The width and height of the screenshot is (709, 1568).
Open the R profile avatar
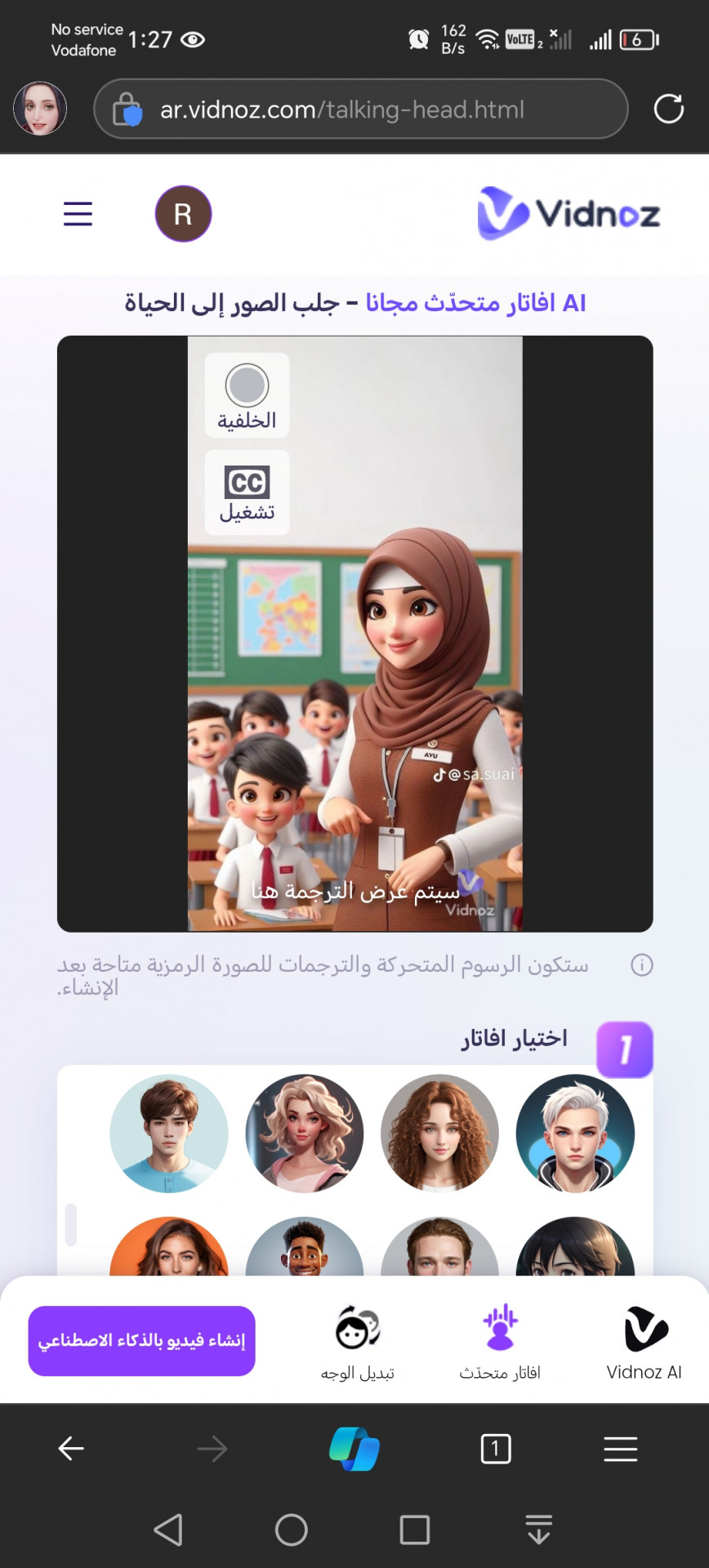pos(183,214)
